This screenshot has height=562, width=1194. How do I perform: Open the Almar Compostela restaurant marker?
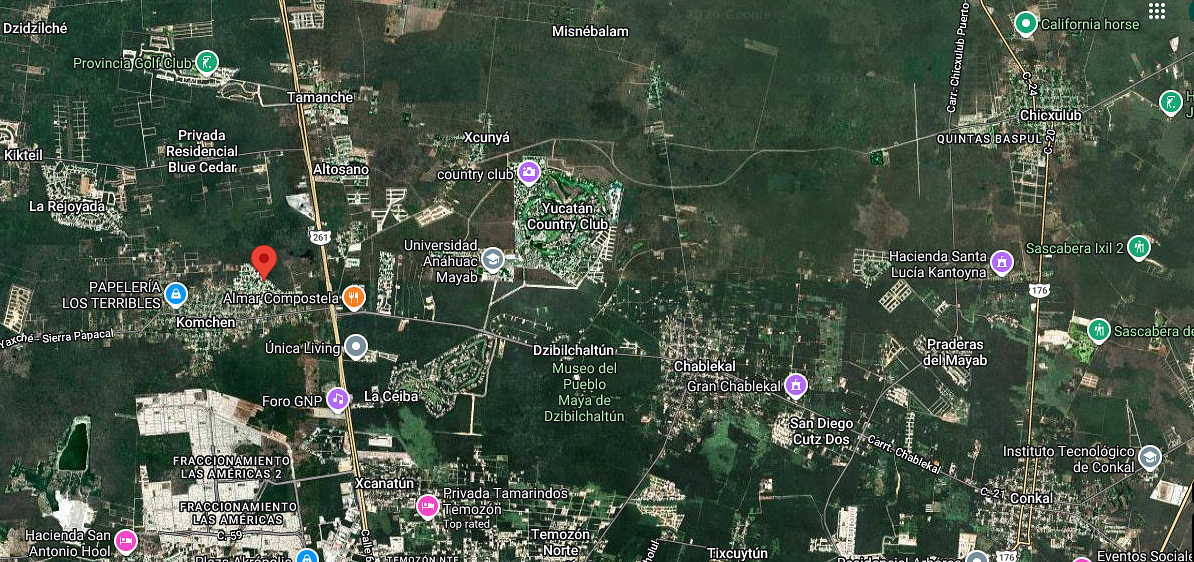tap(353, 297)
